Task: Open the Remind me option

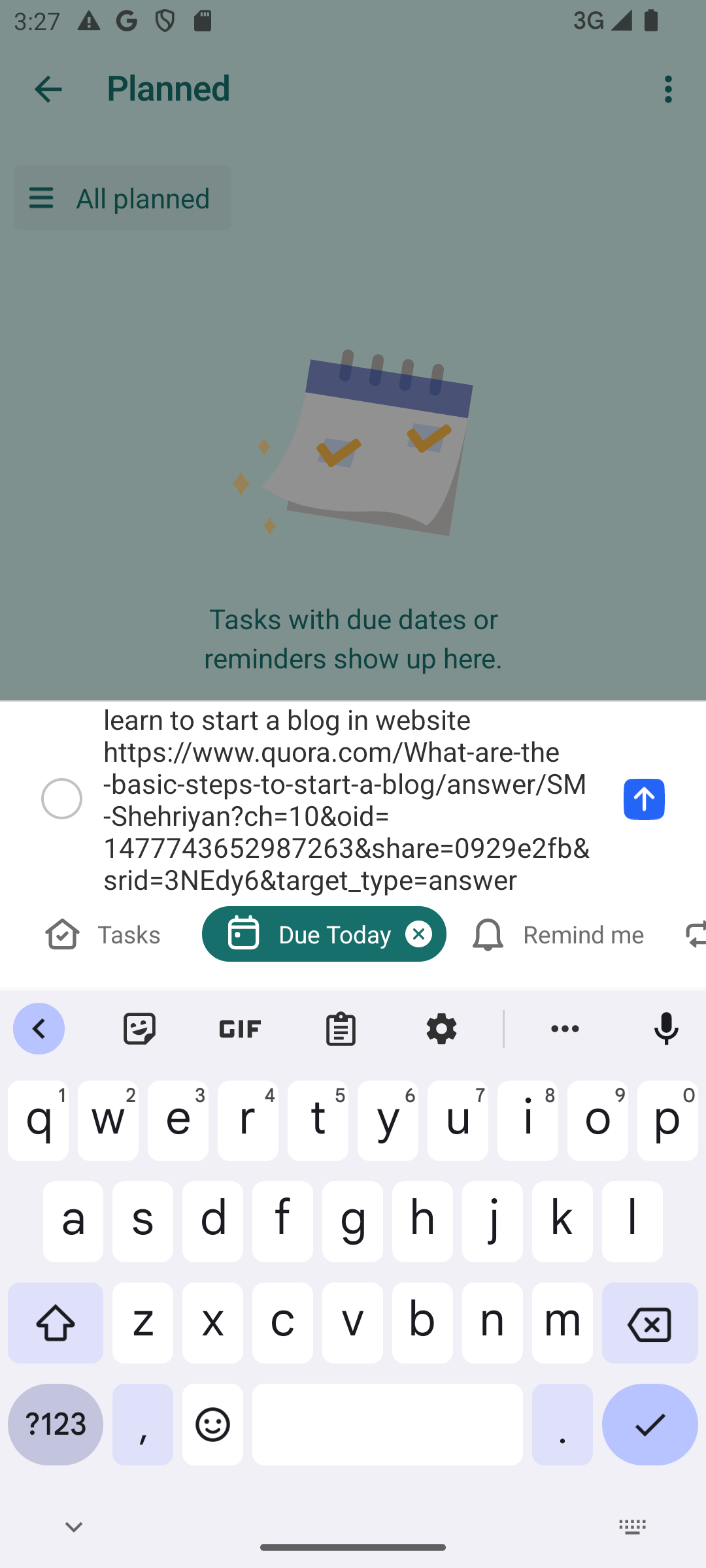Action: point(557,934)
